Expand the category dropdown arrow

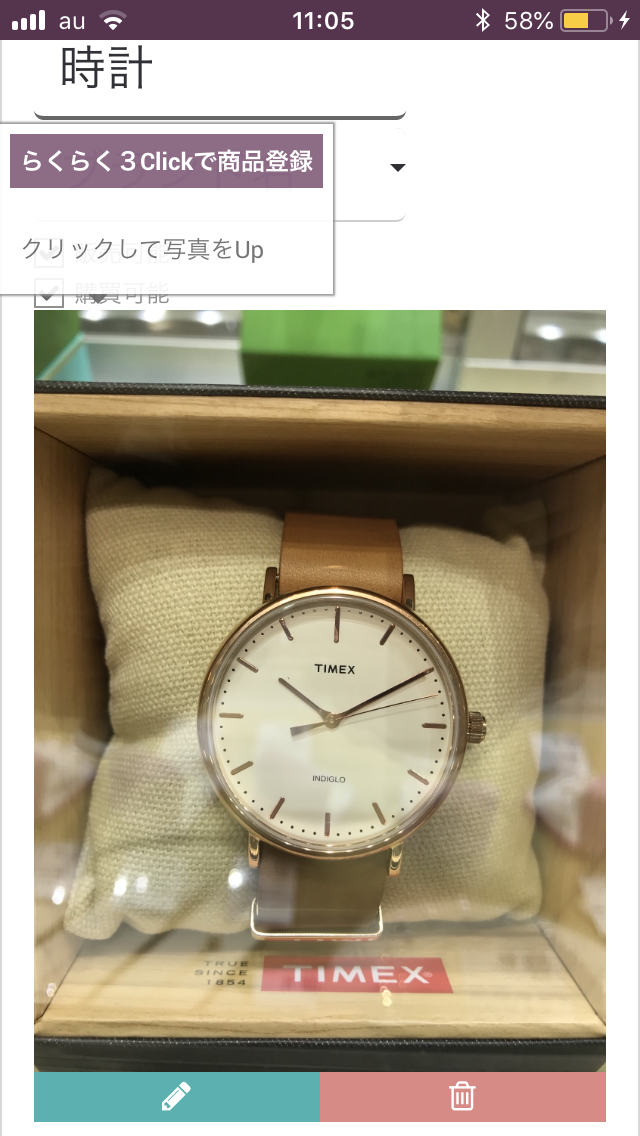(397, 168)
